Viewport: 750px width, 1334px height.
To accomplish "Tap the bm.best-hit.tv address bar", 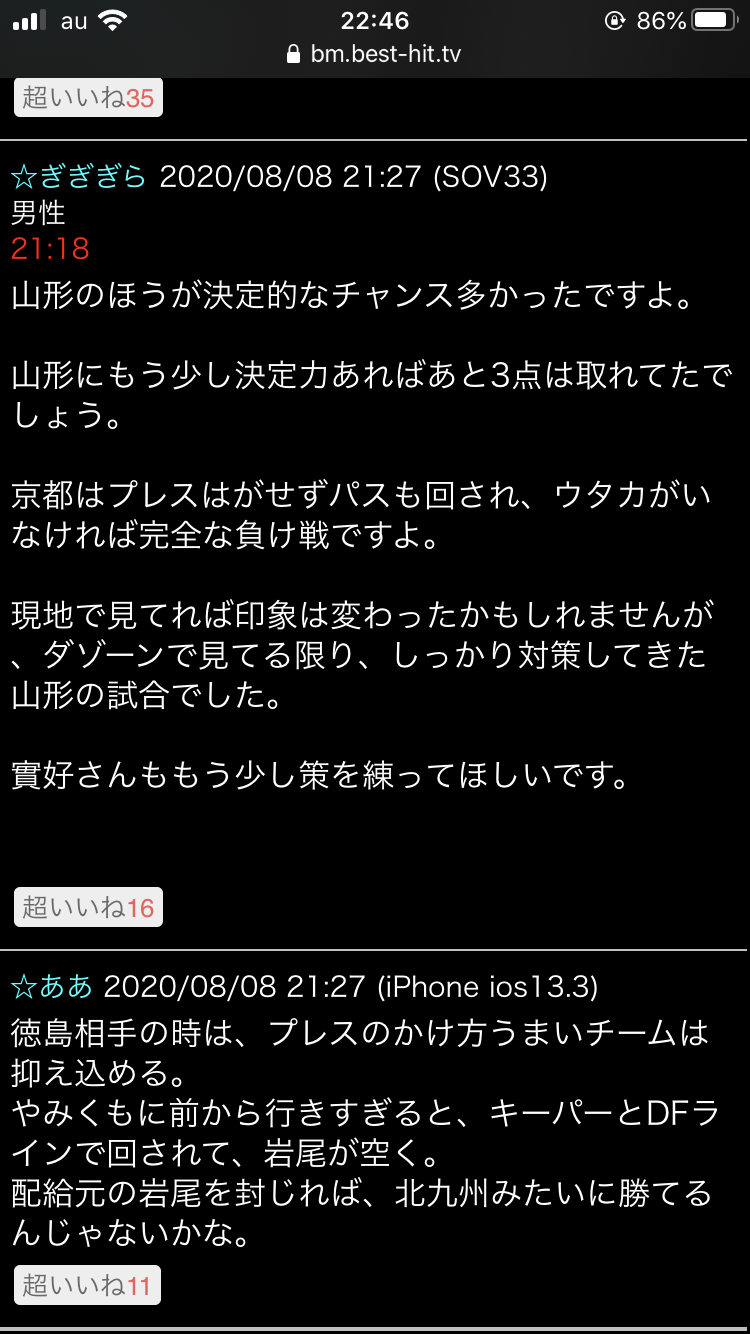I will [x=375, y=54].
